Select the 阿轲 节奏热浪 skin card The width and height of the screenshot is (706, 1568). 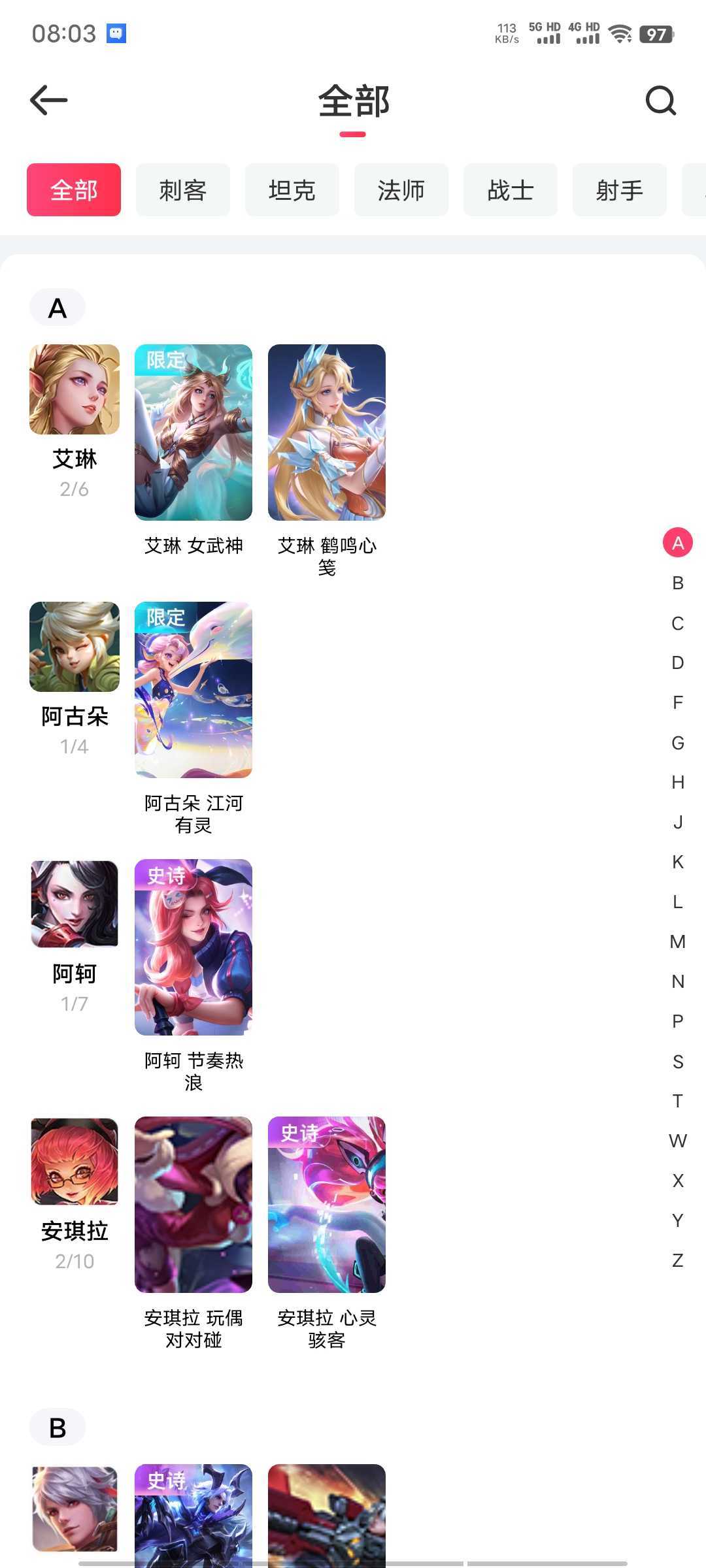193,947
